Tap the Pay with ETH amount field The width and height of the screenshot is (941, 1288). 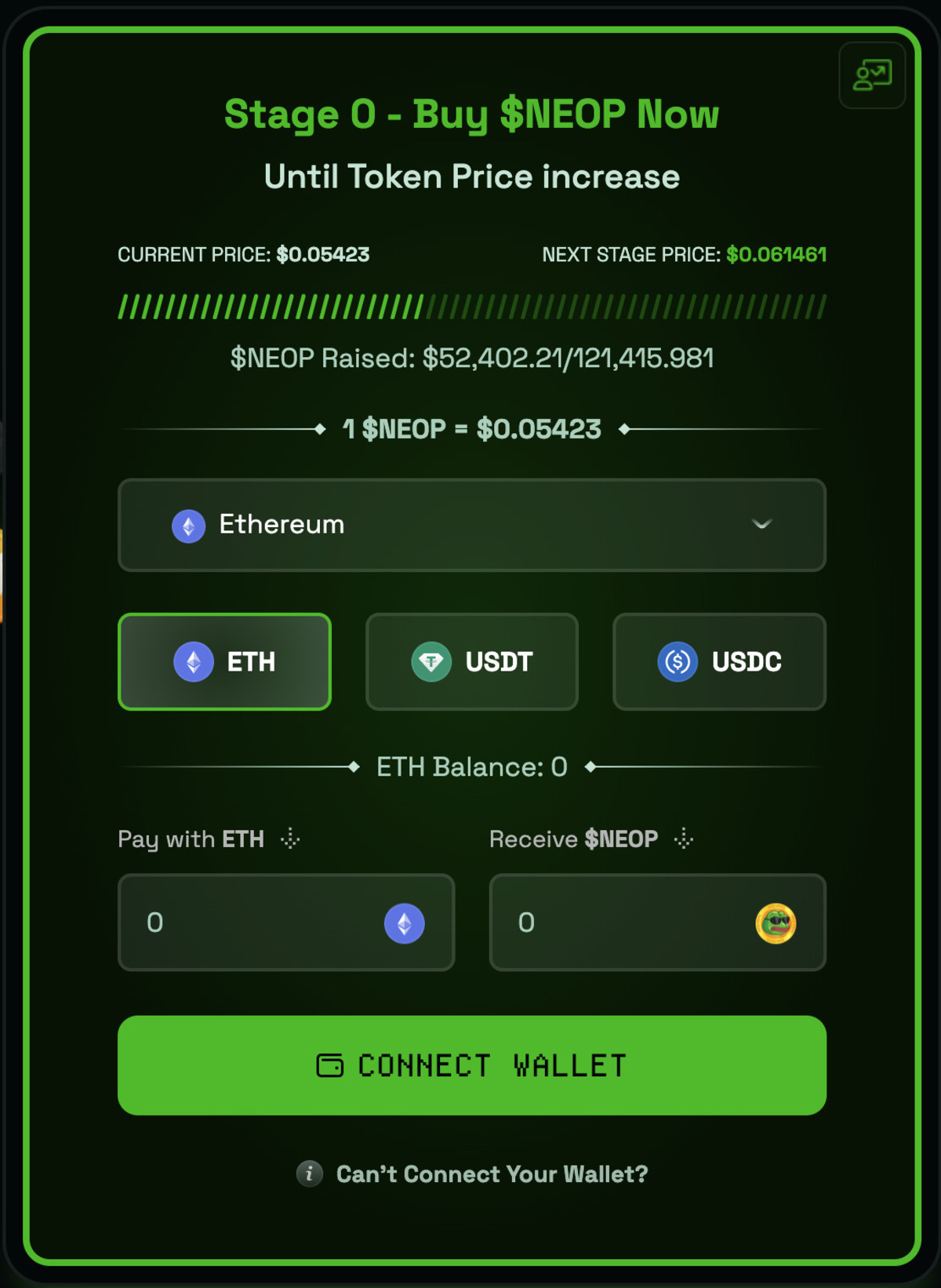tap(259, 922)
